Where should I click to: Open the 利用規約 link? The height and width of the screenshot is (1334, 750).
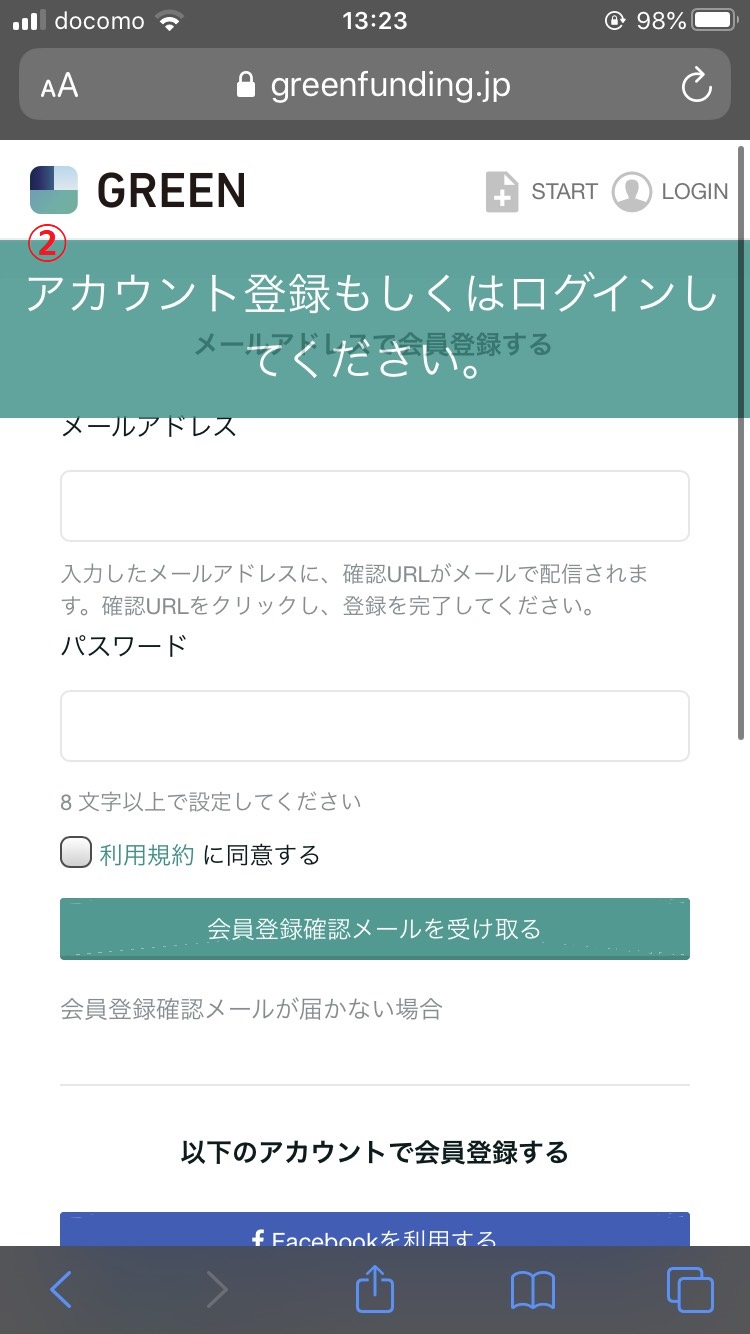[147, 854]
